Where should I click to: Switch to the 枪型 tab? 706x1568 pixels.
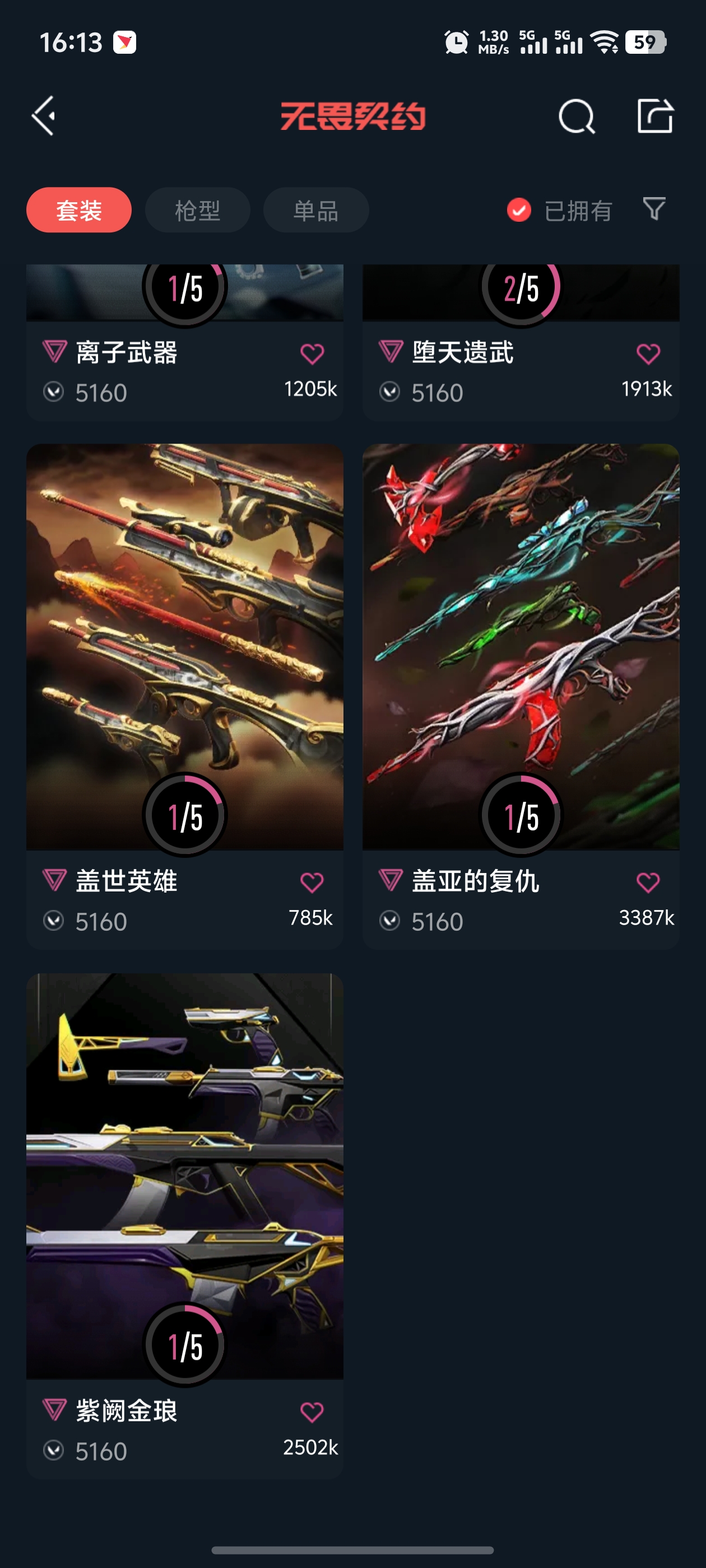pyautogui.click(x=197, y=209)
